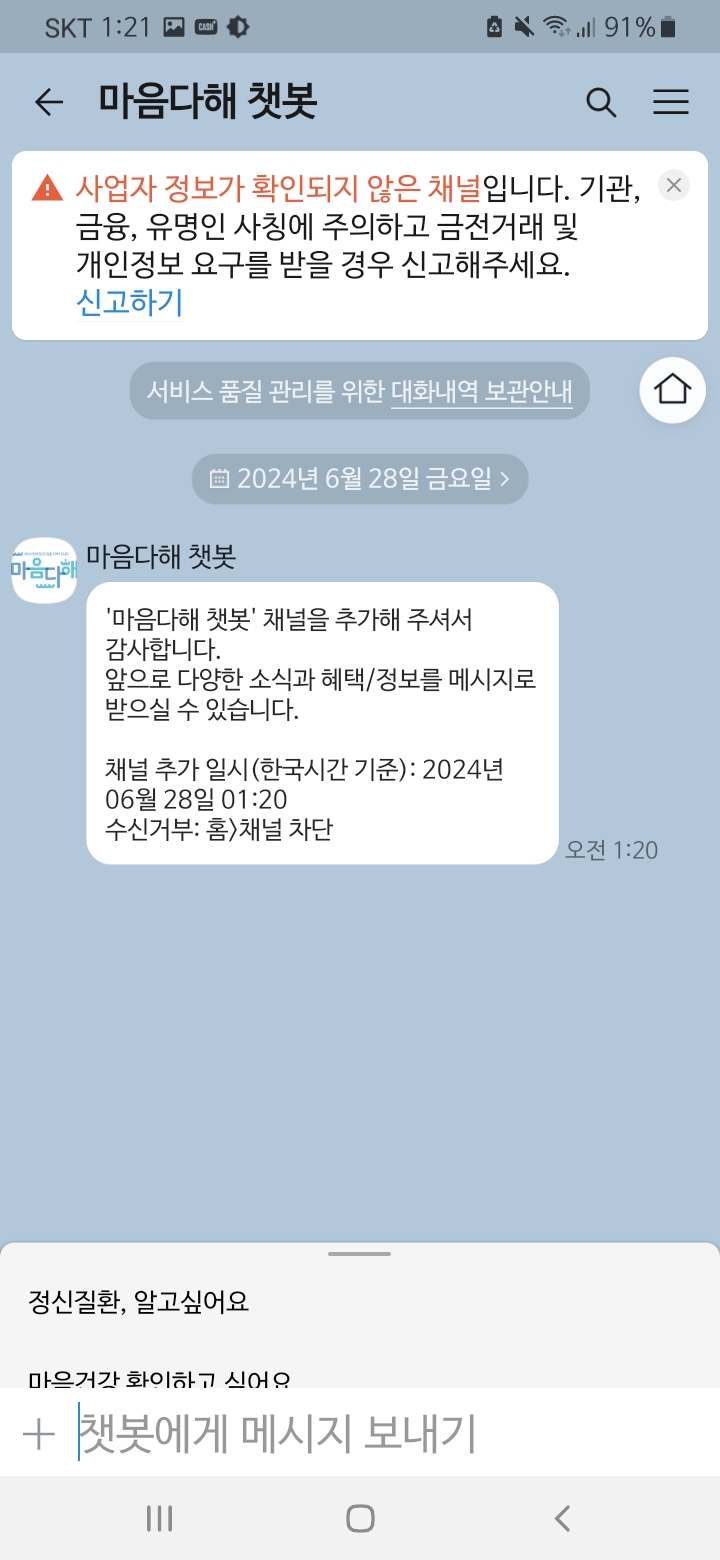Dismiss the unverified channel warning banner
The width and height of the screenshot is (720, 1560).
pyautogui.click(x=674, y=185)
